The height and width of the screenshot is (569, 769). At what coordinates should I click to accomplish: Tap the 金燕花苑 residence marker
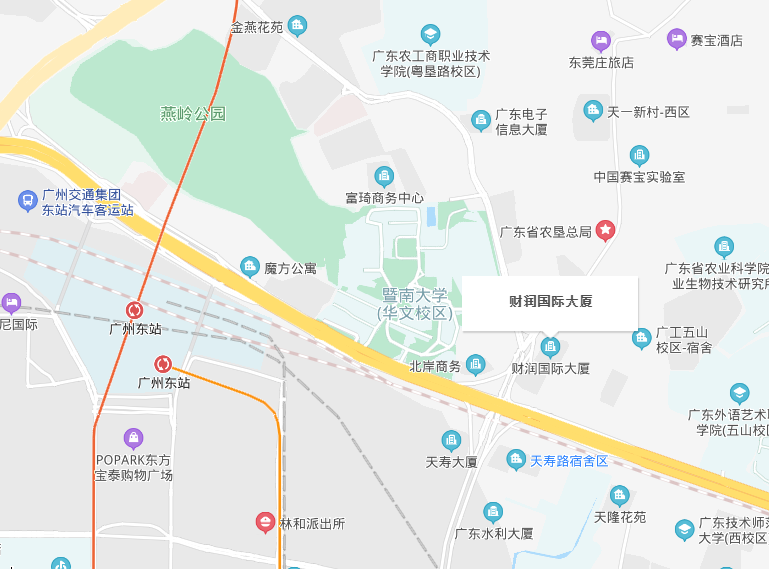(x=297, y=27)
